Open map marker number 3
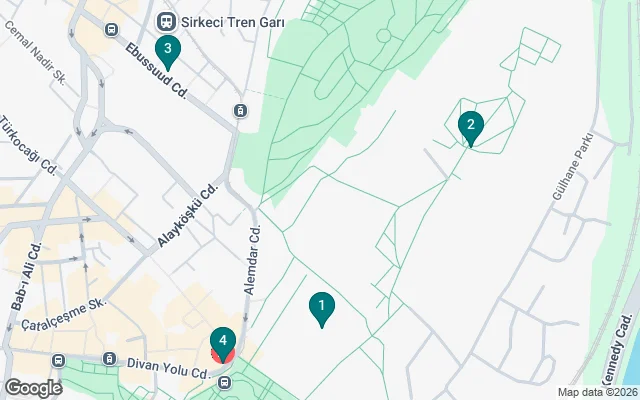 click(168, 49)
